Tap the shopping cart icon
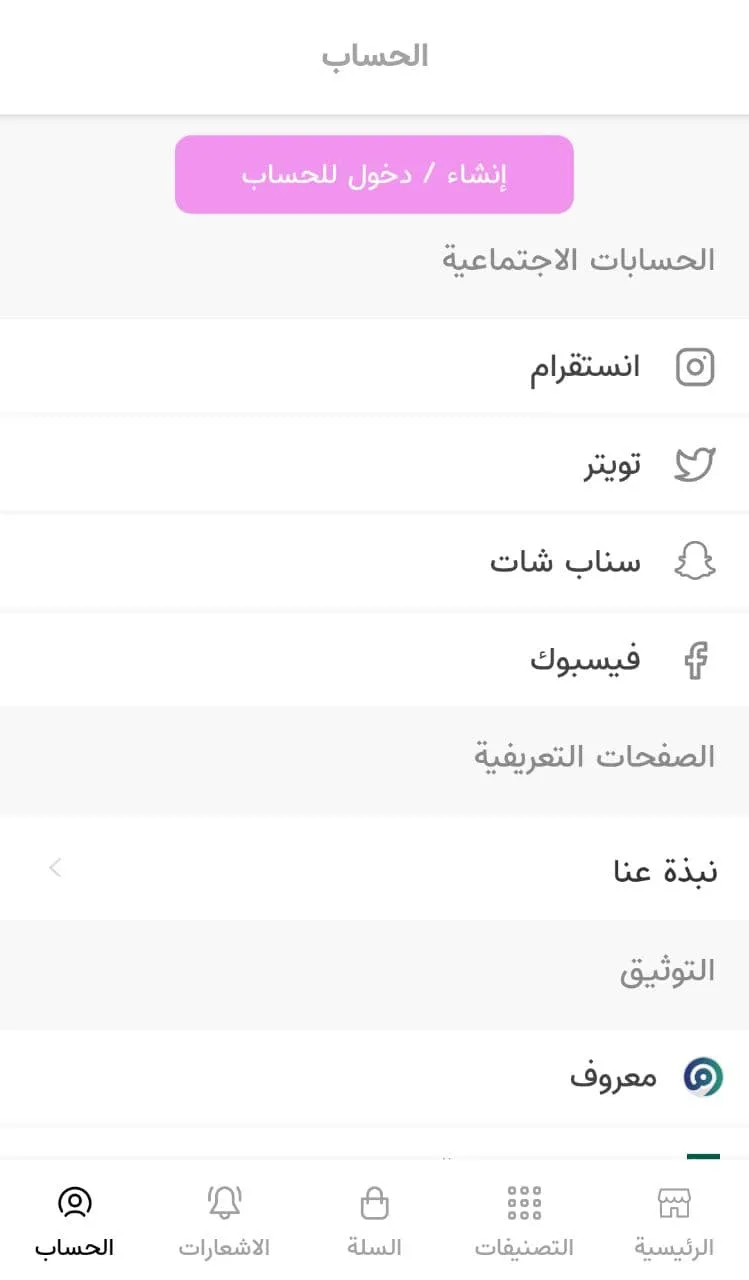 374,1201
